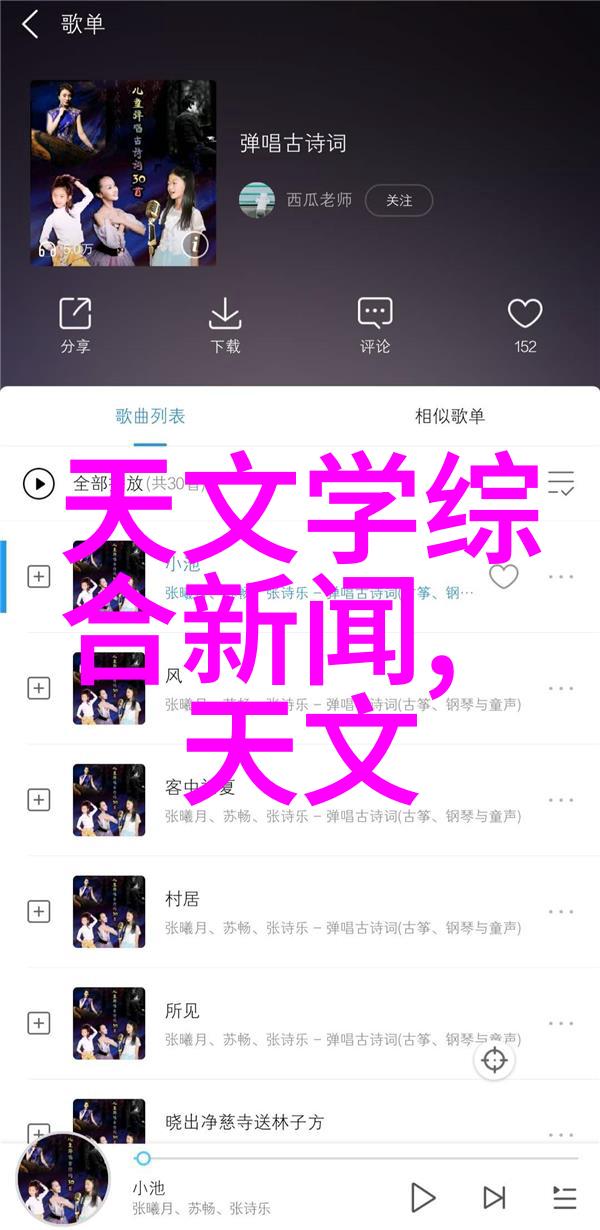
Task: Open more options for 客中初夏
Action: (x=560, y=799)
